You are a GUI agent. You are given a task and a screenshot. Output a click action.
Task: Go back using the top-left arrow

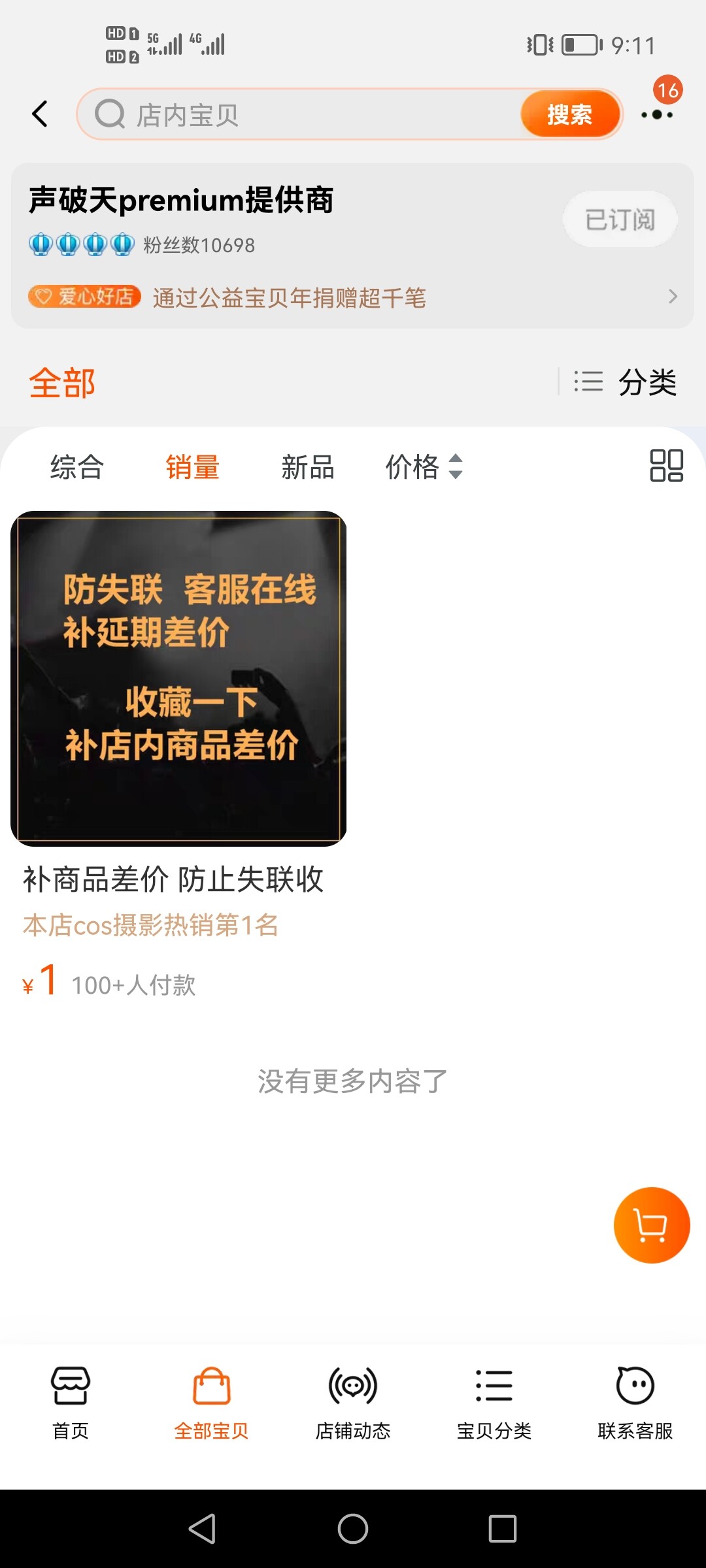(41, 114)
